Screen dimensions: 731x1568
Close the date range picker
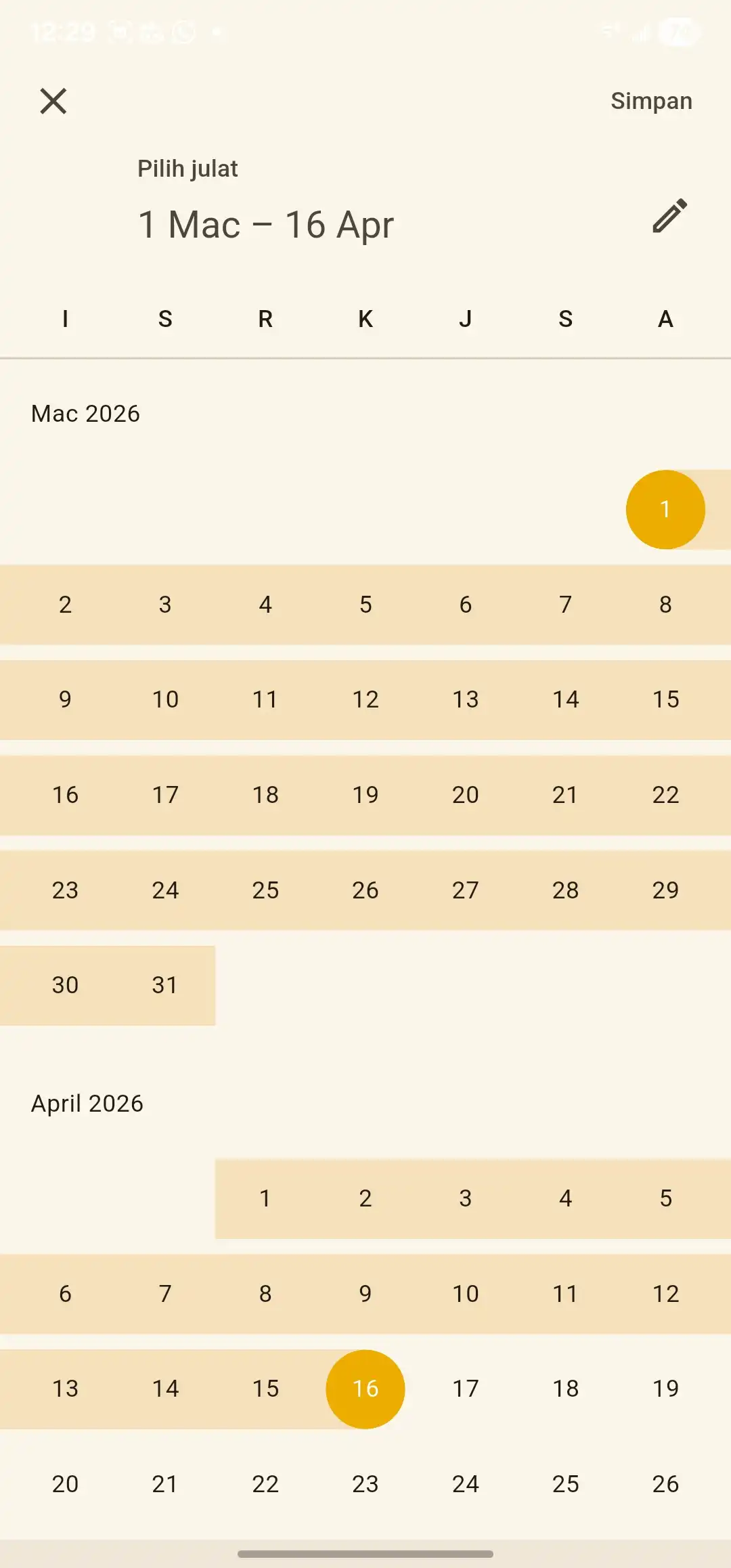(x=53, y=102)
